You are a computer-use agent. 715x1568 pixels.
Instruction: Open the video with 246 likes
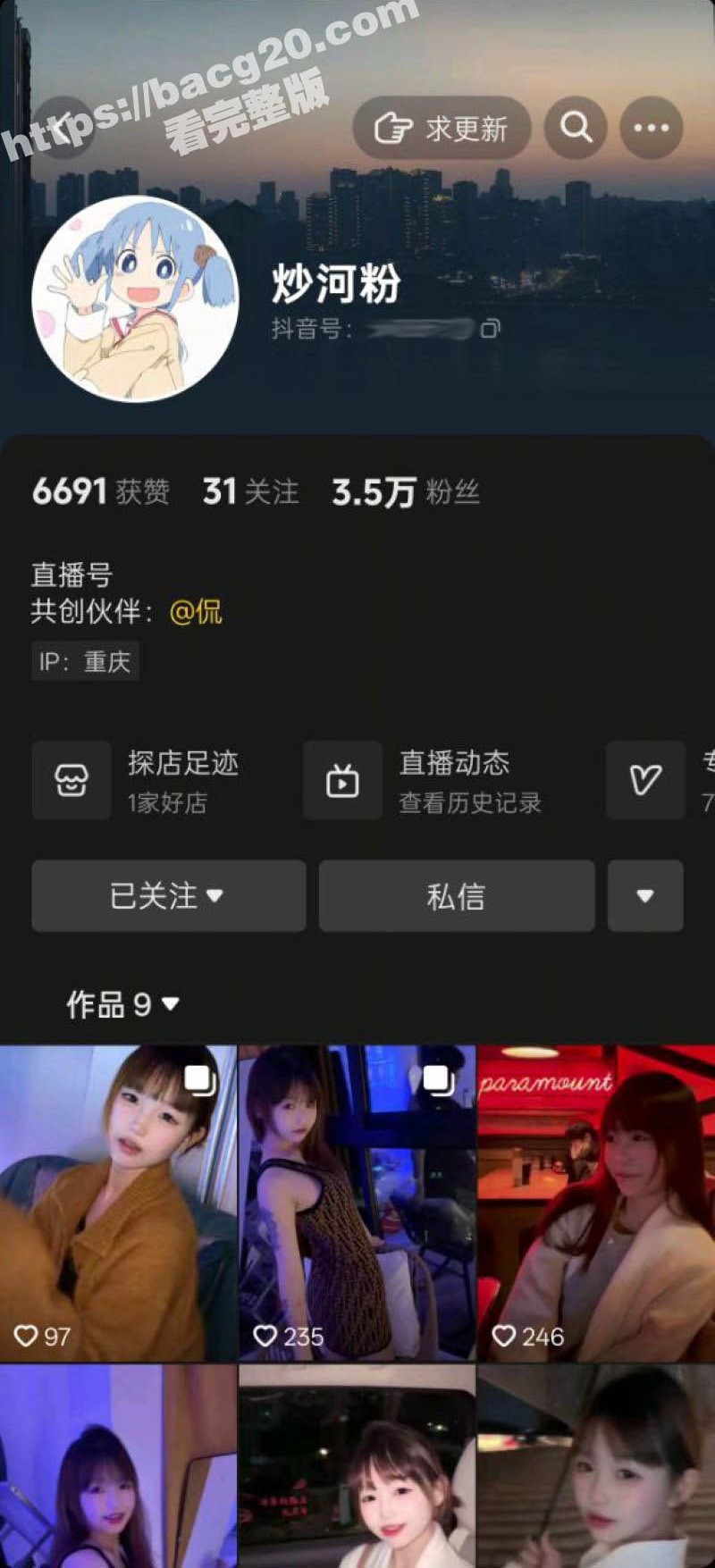pos(596,1203)
